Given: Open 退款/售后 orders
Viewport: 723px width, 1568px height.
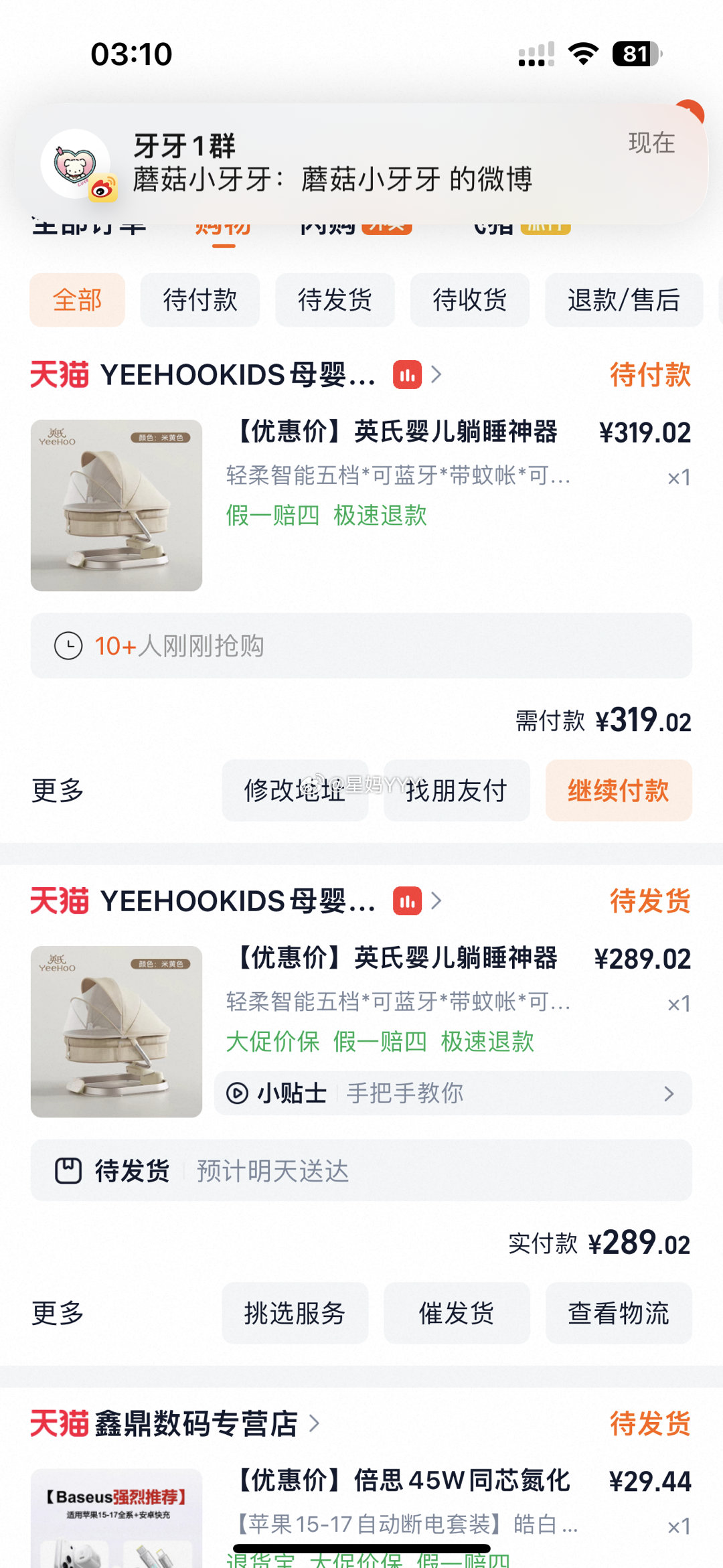Looking at the screenshot, I should point(623,300).
